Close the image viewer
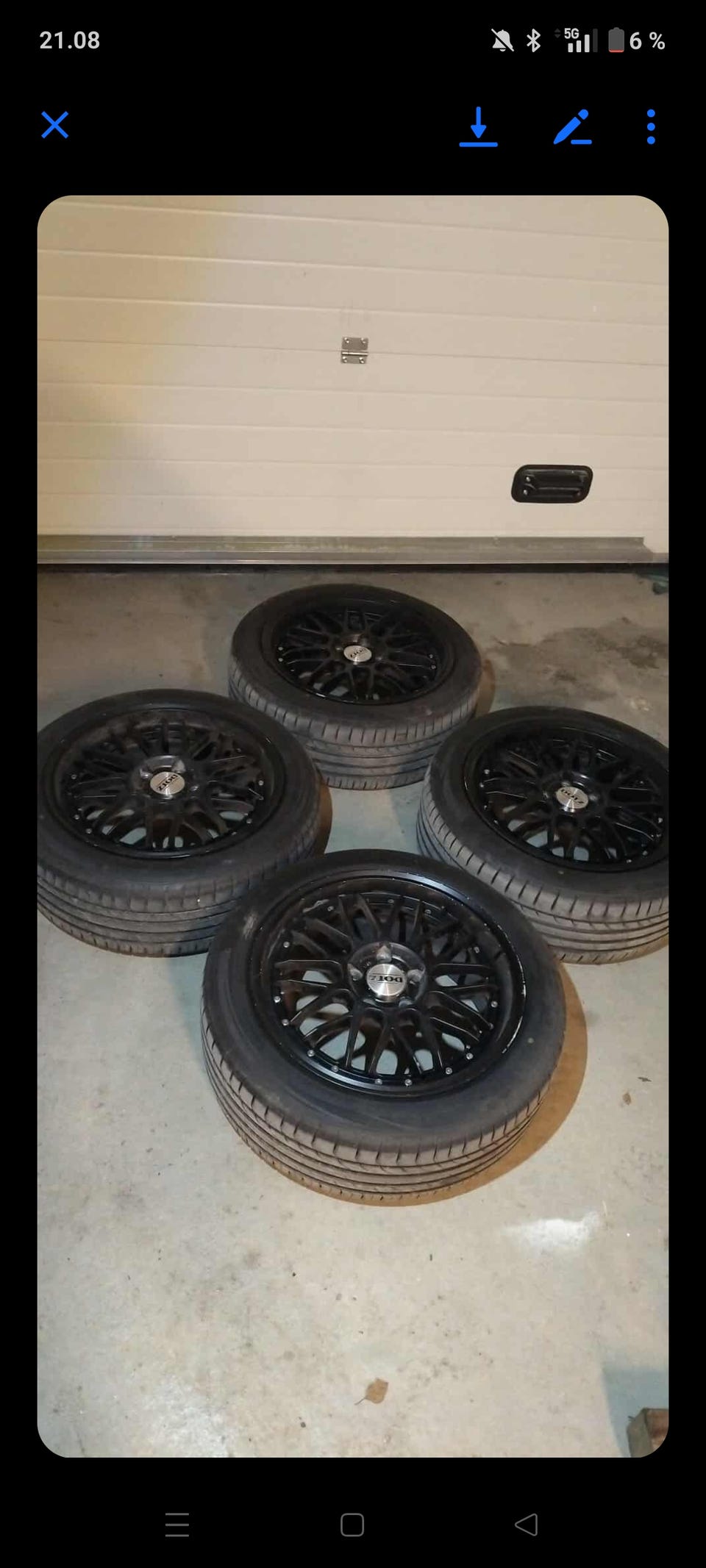Viewport: 706px width, 1568px height. [55, 125]
